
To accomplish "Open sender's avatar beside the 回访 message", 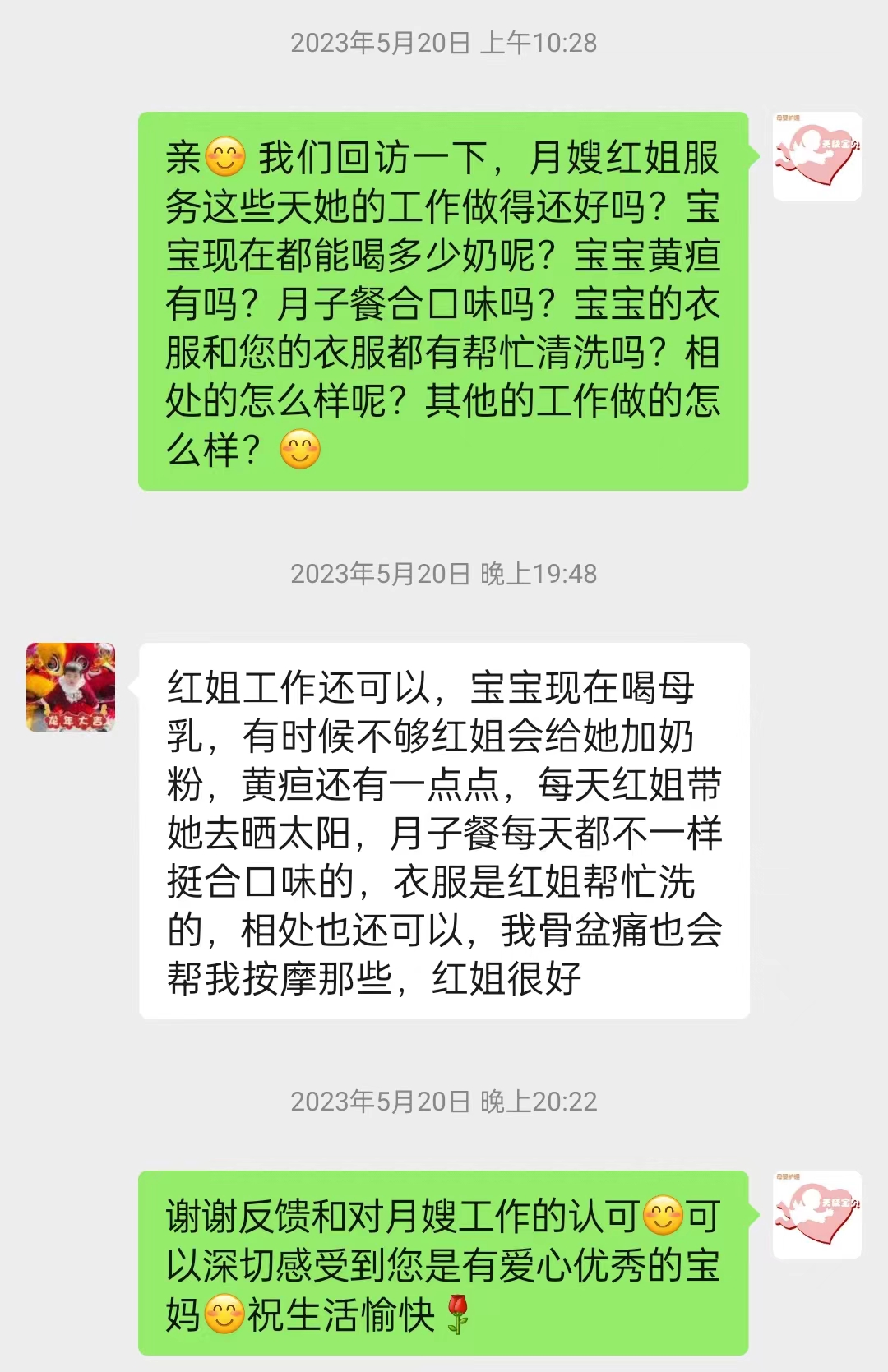I will click(x=816, y=156).
